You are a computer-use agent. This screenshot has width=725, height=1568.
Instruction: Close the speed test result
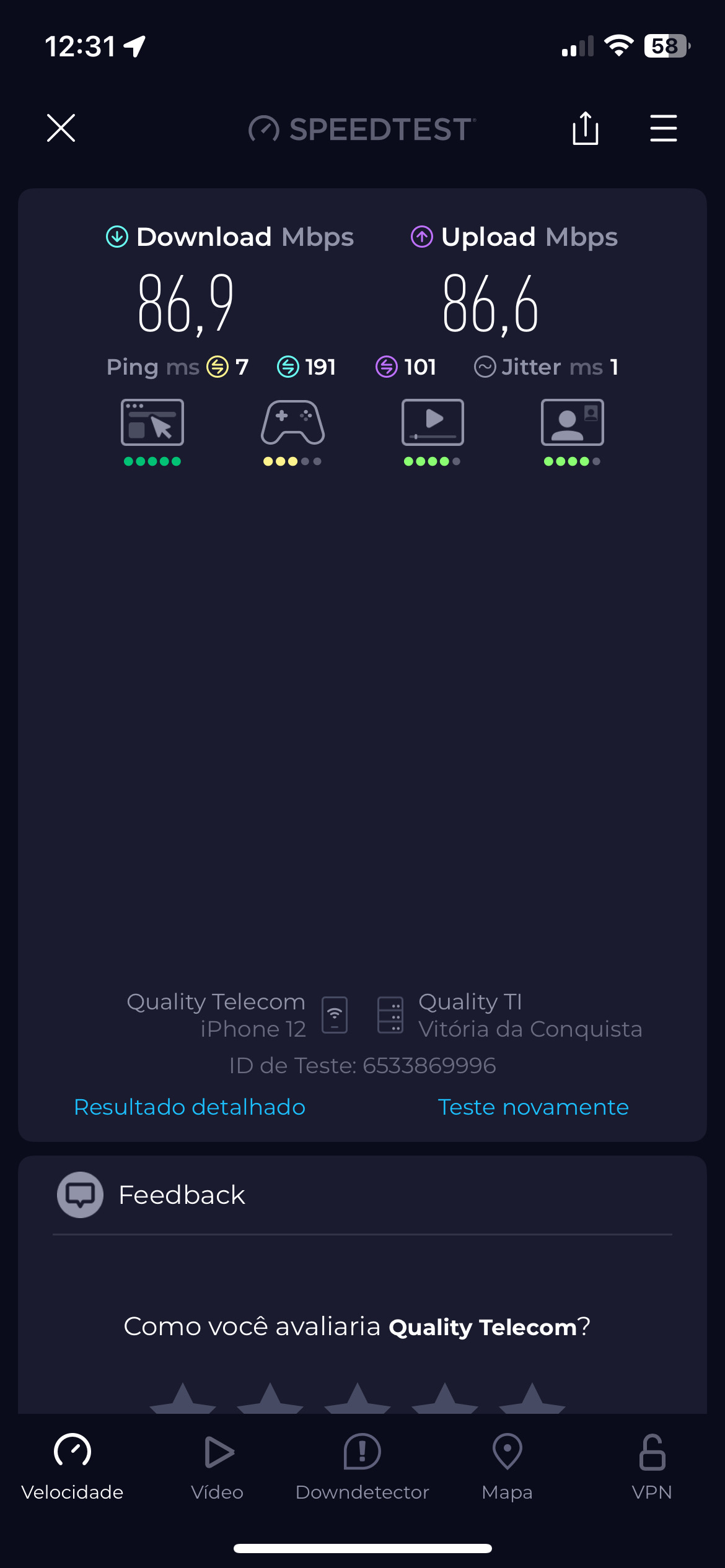pos(61,128)
